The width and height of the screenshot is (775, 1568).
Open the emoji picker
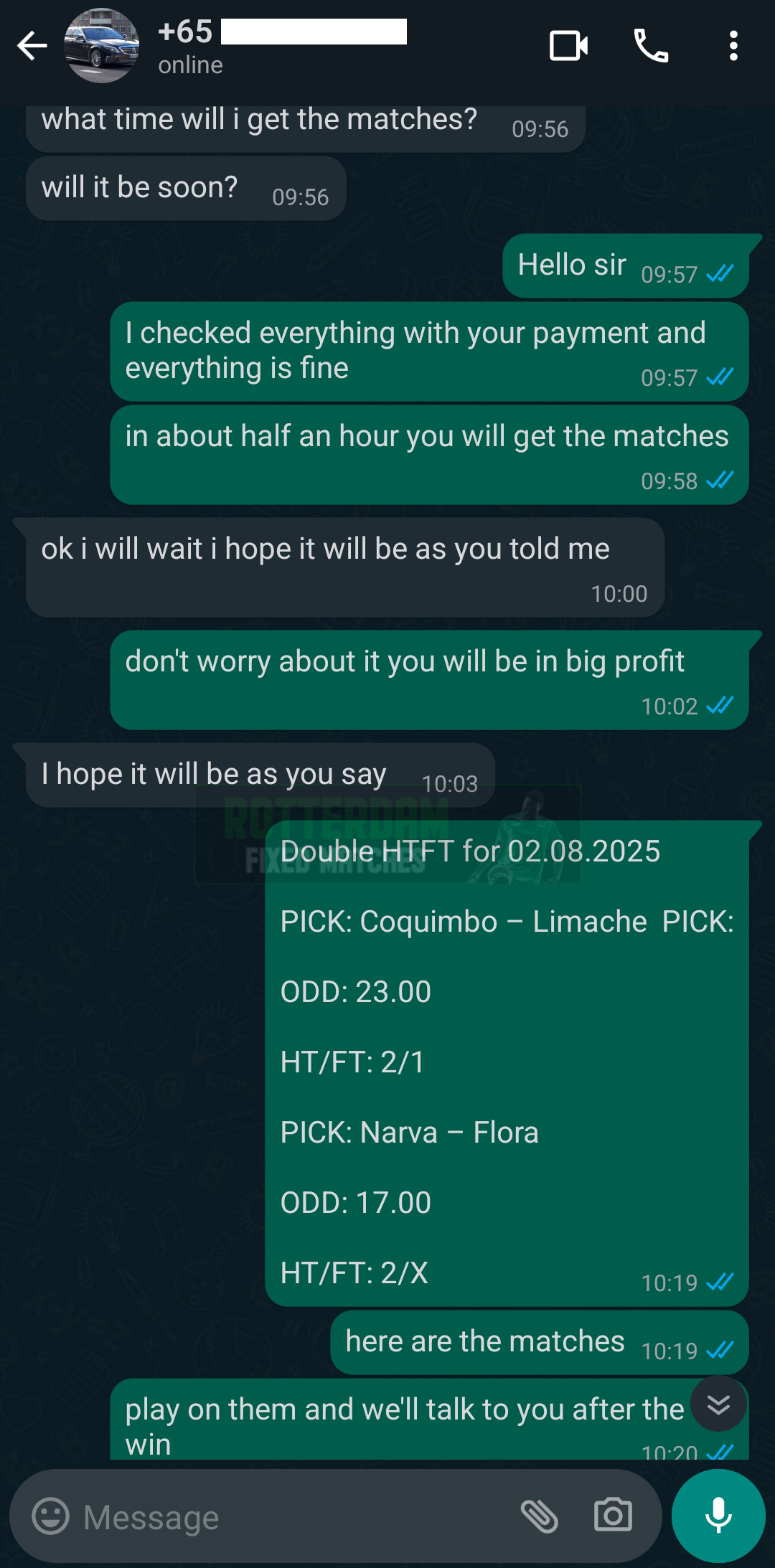pos(51,1516)
